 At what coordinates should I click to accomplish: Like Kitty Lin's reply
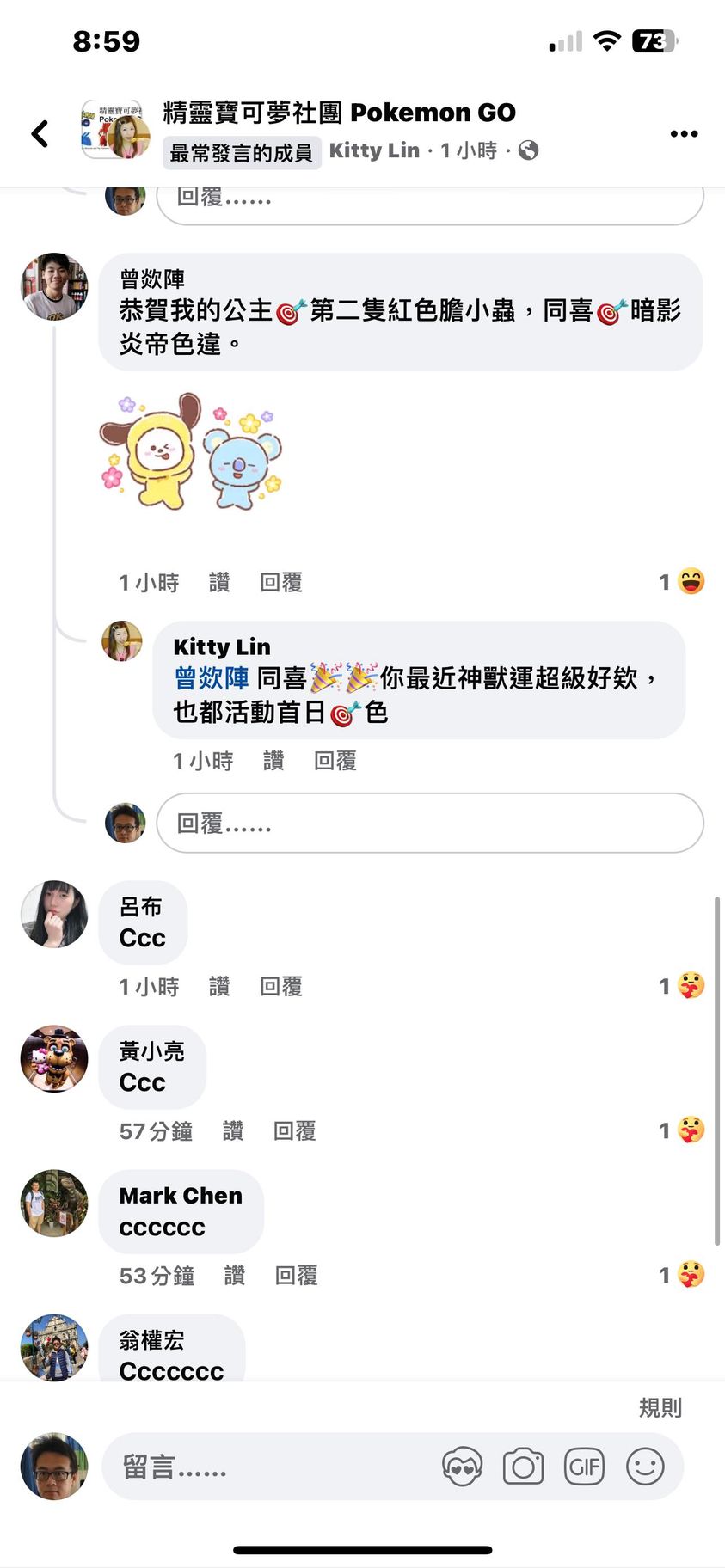click(273, 761)
